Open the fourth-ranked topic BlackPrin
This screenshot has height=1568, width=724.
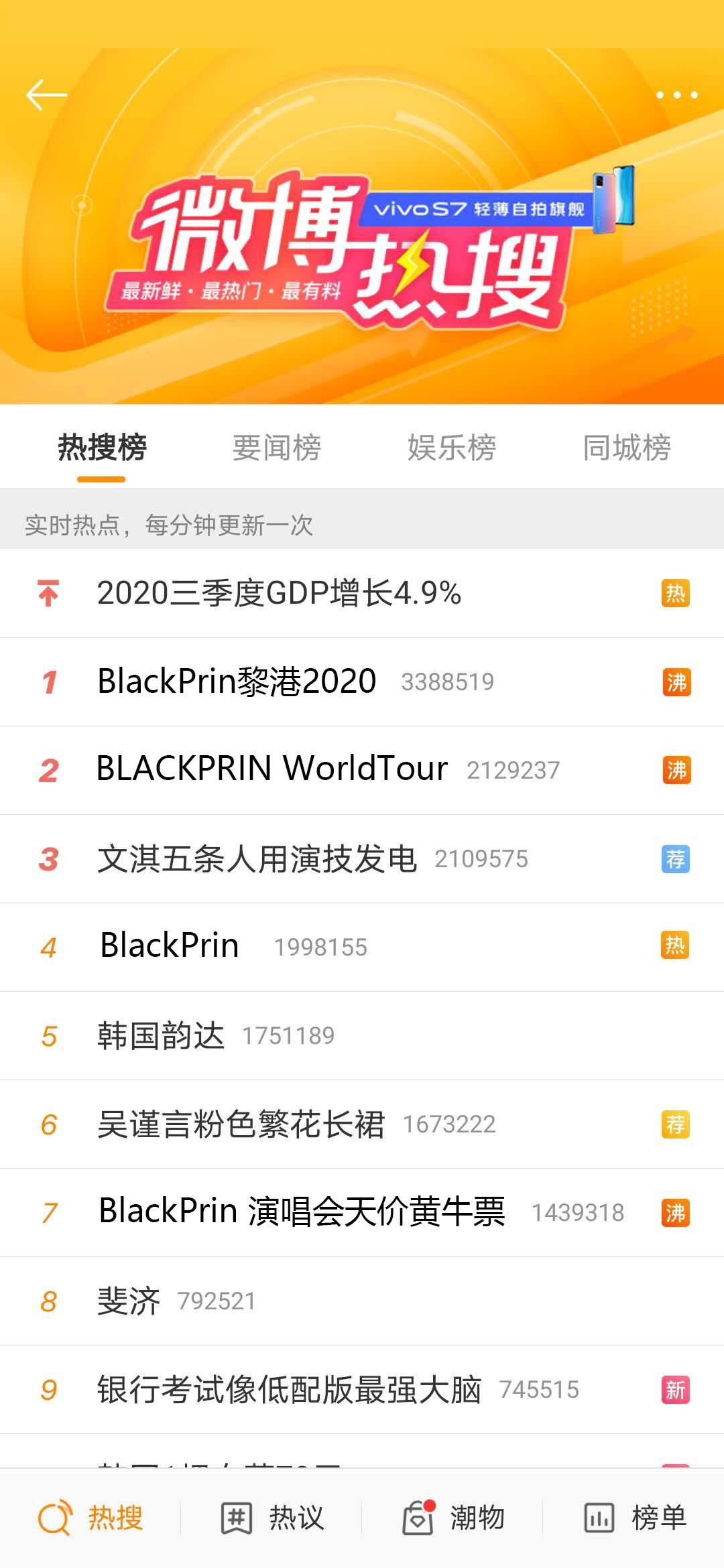coord(170,946)
